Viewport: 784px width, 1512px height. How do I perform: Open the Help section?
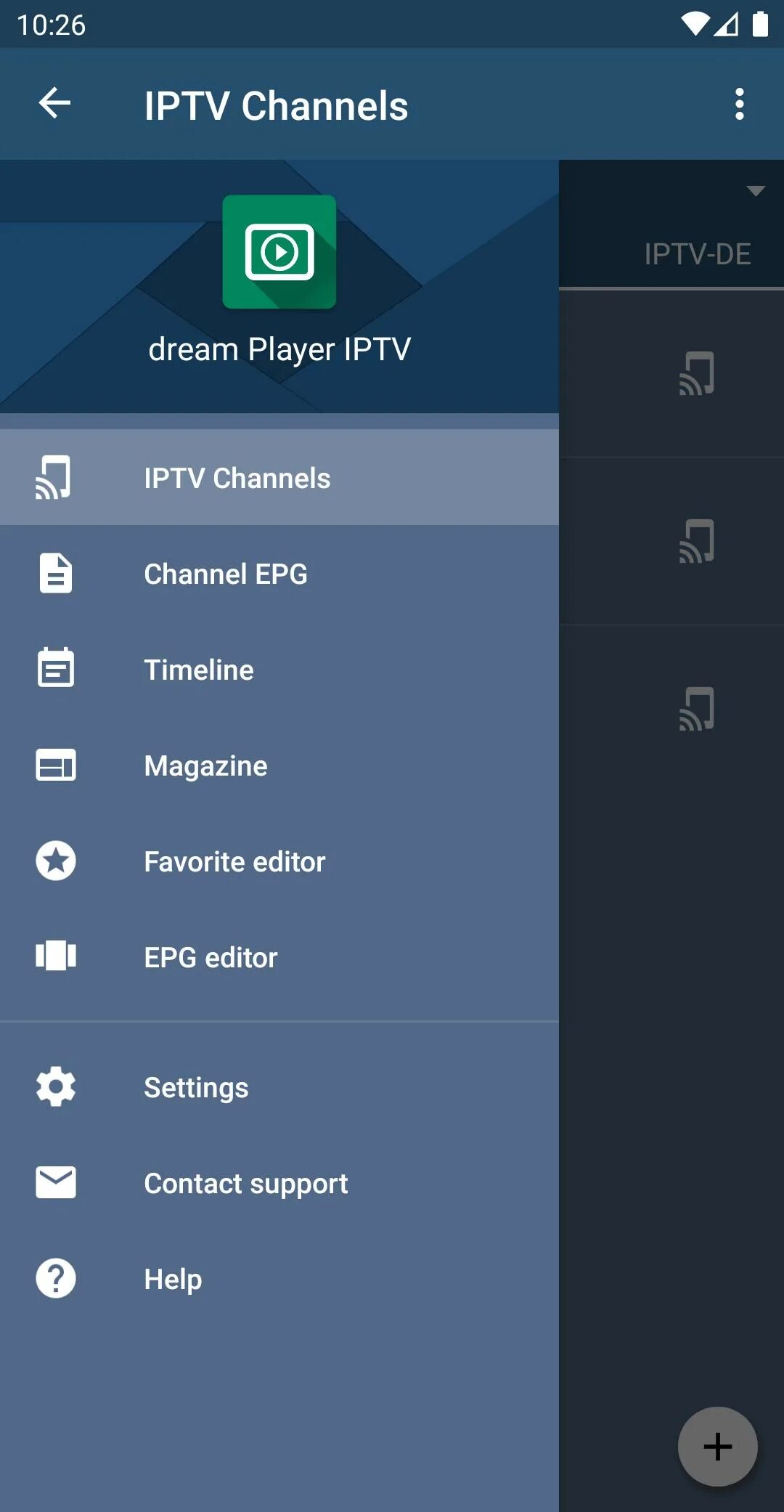[173, 1279]
